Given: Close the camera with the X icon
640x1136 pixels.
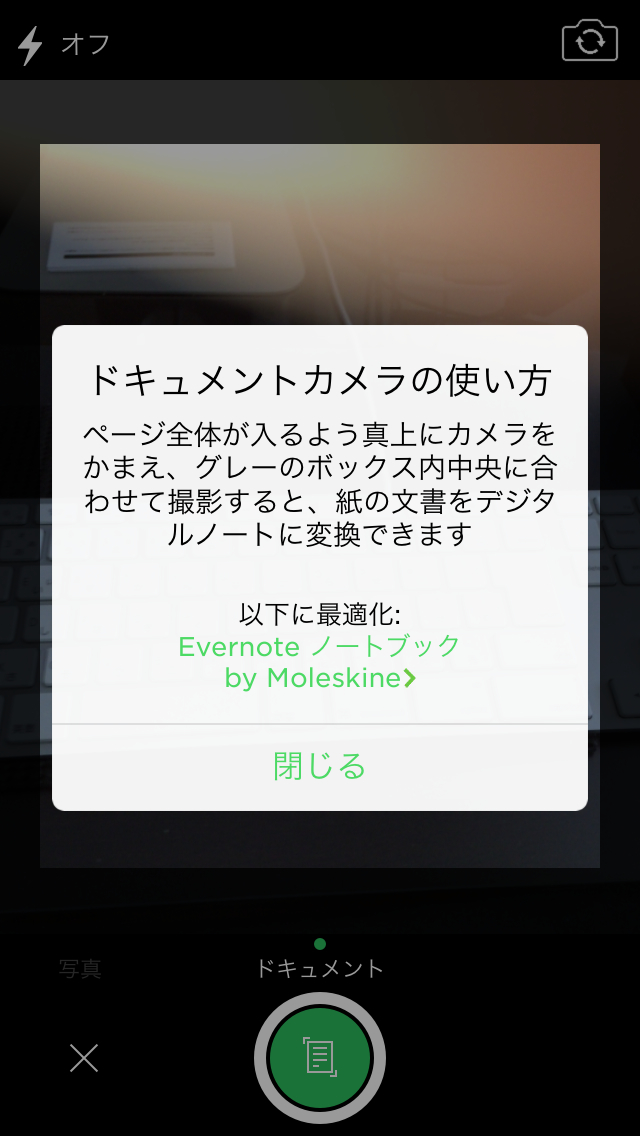Looking at the screenshot, I should pos(84,1058).
